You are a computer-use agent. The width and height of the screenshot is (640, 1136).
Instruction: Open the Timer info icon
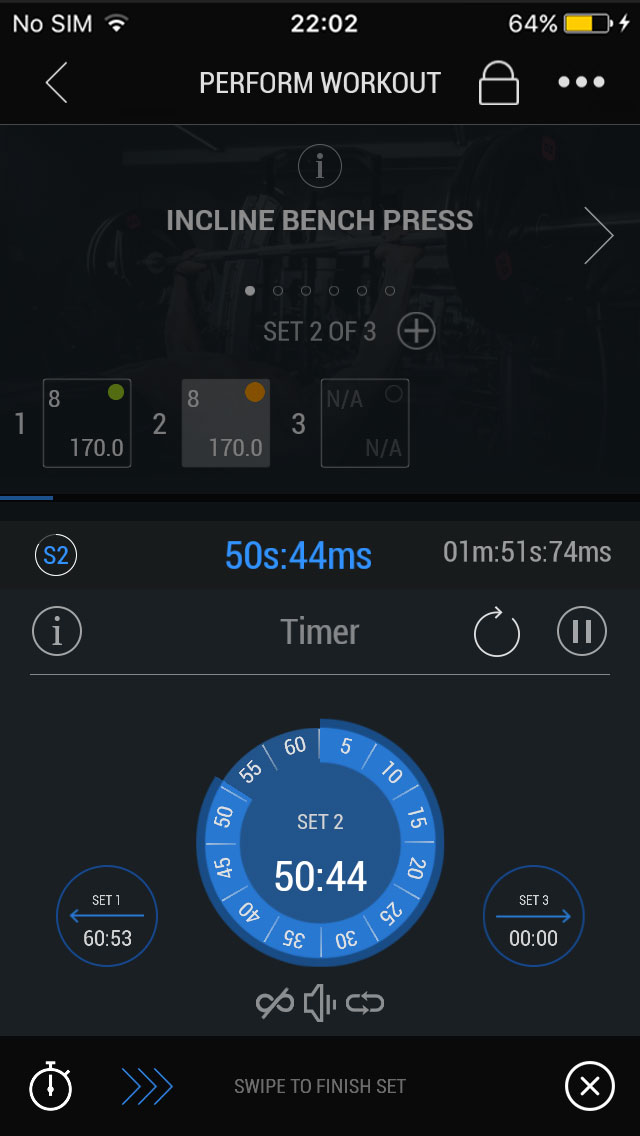57,632
